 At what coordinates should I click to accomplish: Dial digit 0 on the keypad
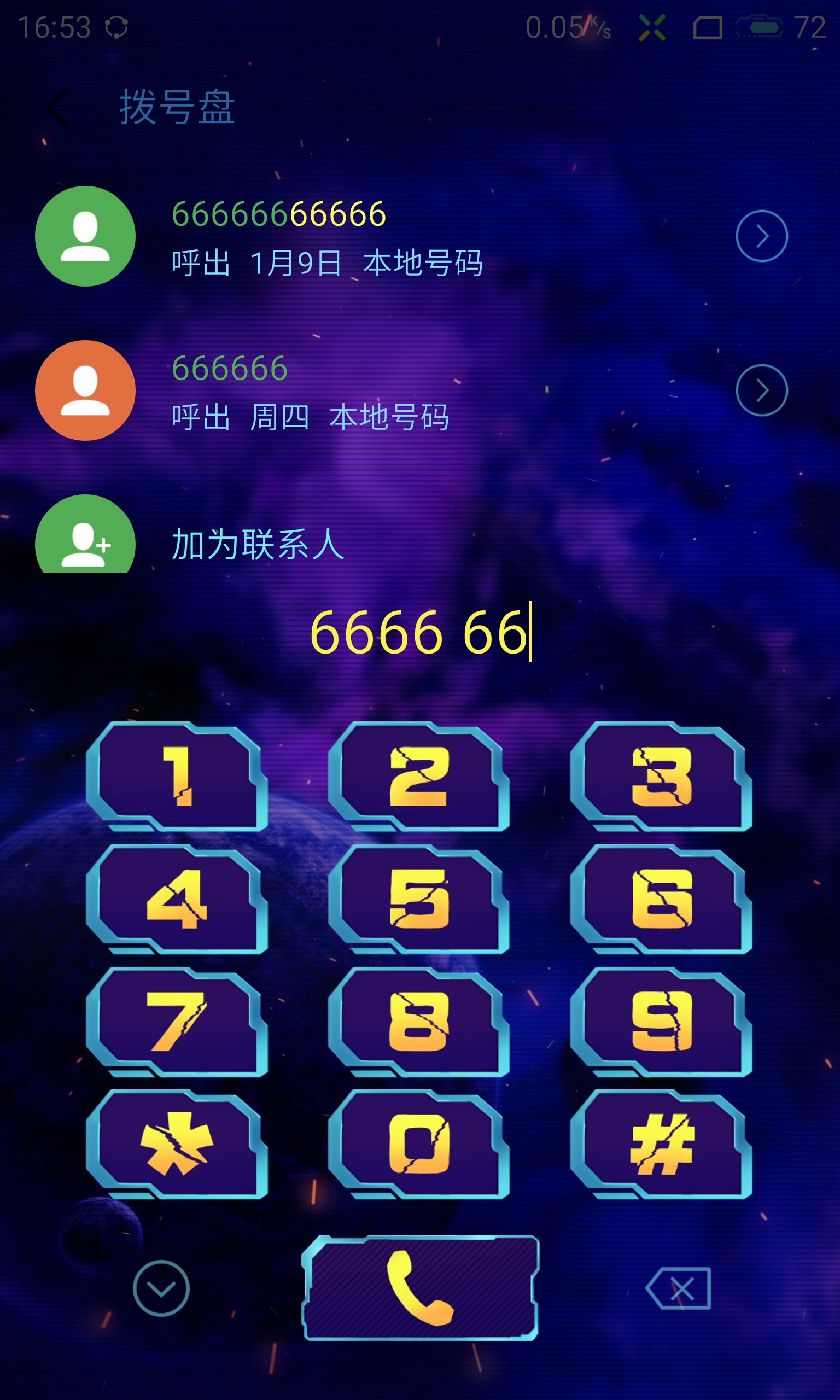(419, 1144)
